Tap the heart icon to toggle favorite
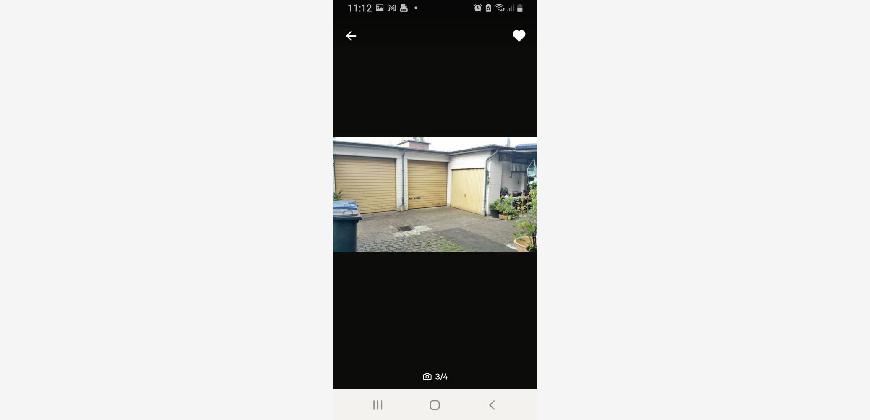Image resolution: width=870 pixels, height=420 pixels. click(519, 36)
